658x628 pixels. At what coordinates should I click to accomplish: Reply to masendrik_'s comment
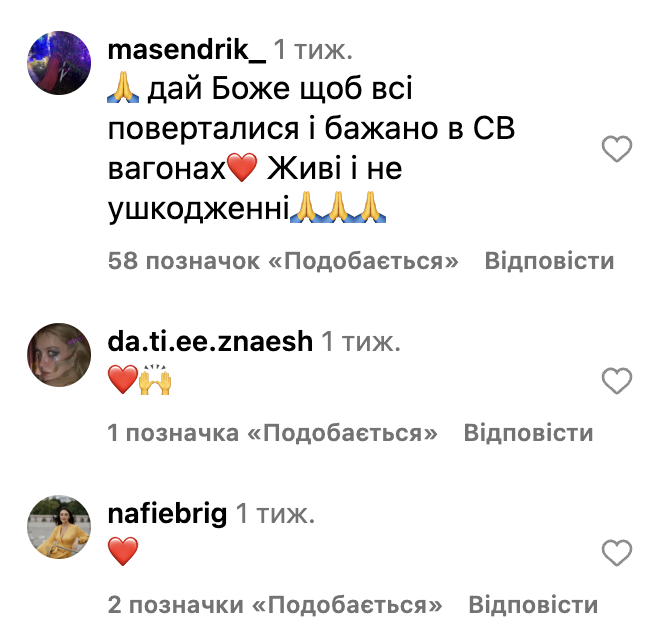(548, 262)
